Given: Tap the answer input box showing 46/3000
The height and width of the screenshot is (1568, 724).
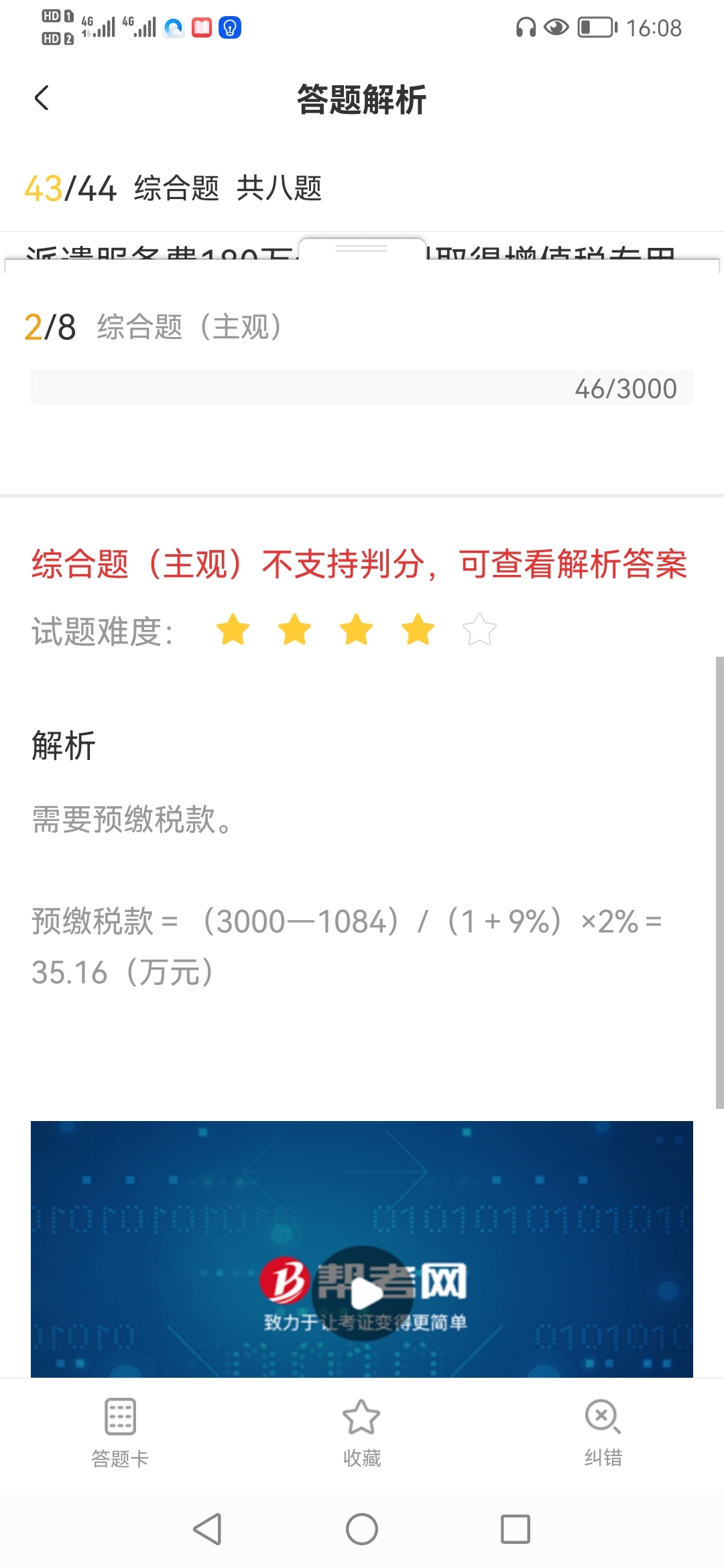Looking at the screenshot, I should 362,387.
